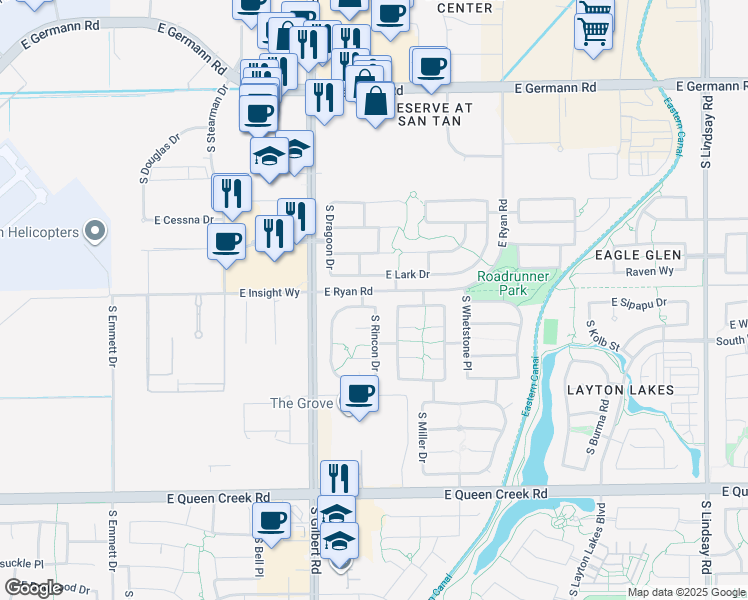The image size is (748, 600).
Task: Open the Google logo link
Action: click(33, 588)
